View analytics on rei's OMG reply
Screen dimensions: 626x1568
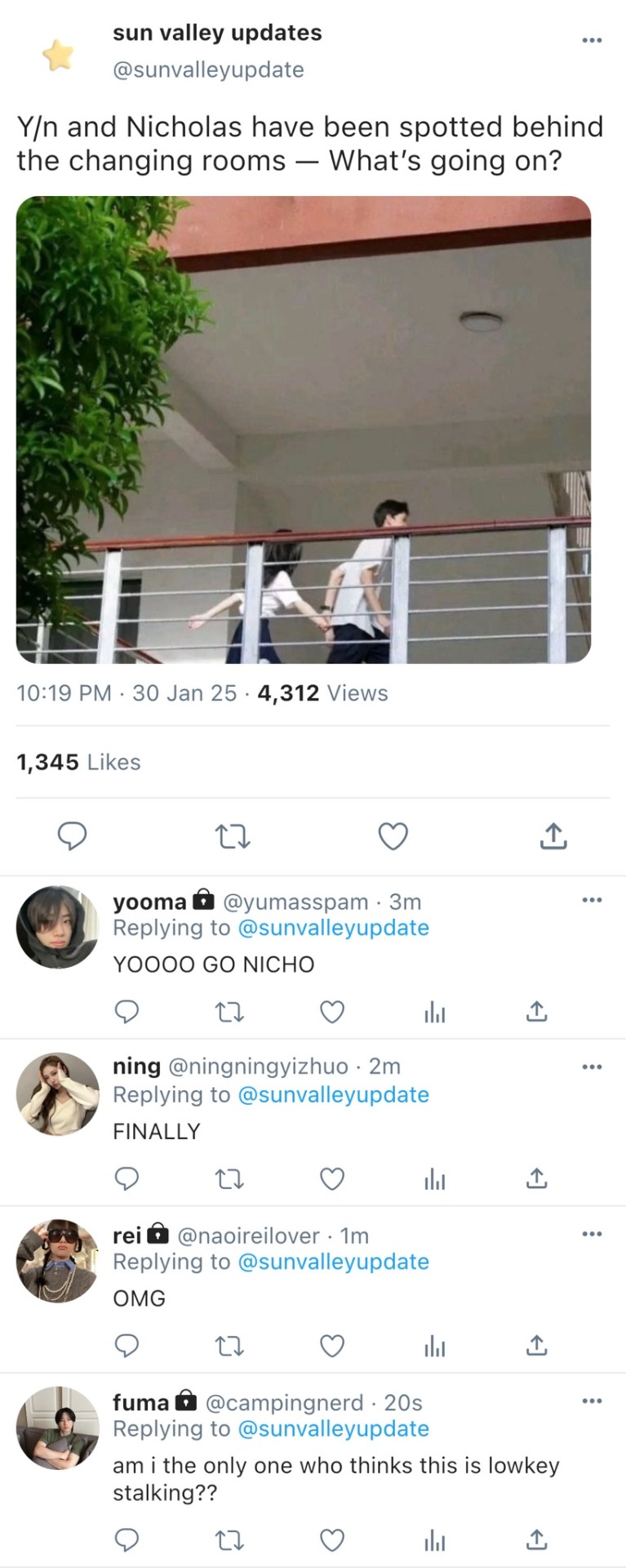pyautogui.click(x=434, y=1346)
